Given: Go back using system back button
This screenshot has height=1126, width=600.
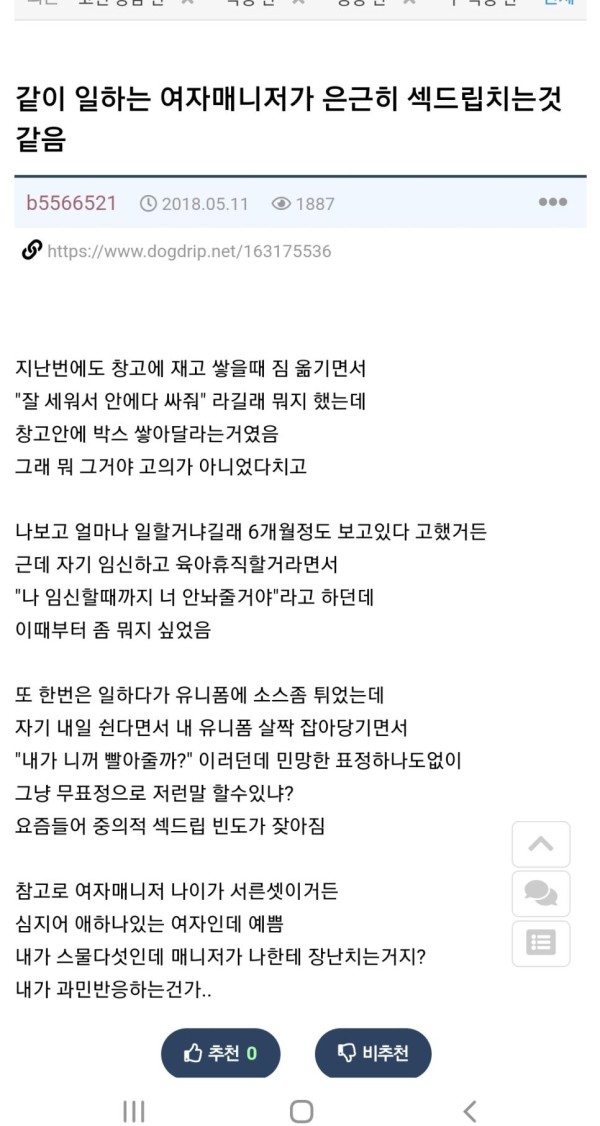Looking at the screenshot, I should point(469,1110).
